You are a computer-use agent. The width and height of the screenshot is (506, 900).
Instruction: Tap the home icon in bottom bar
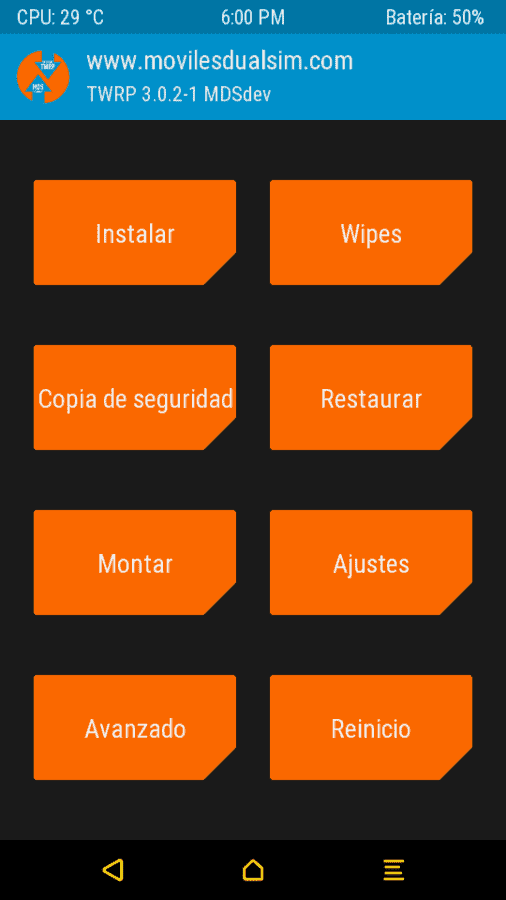[253, 870]
